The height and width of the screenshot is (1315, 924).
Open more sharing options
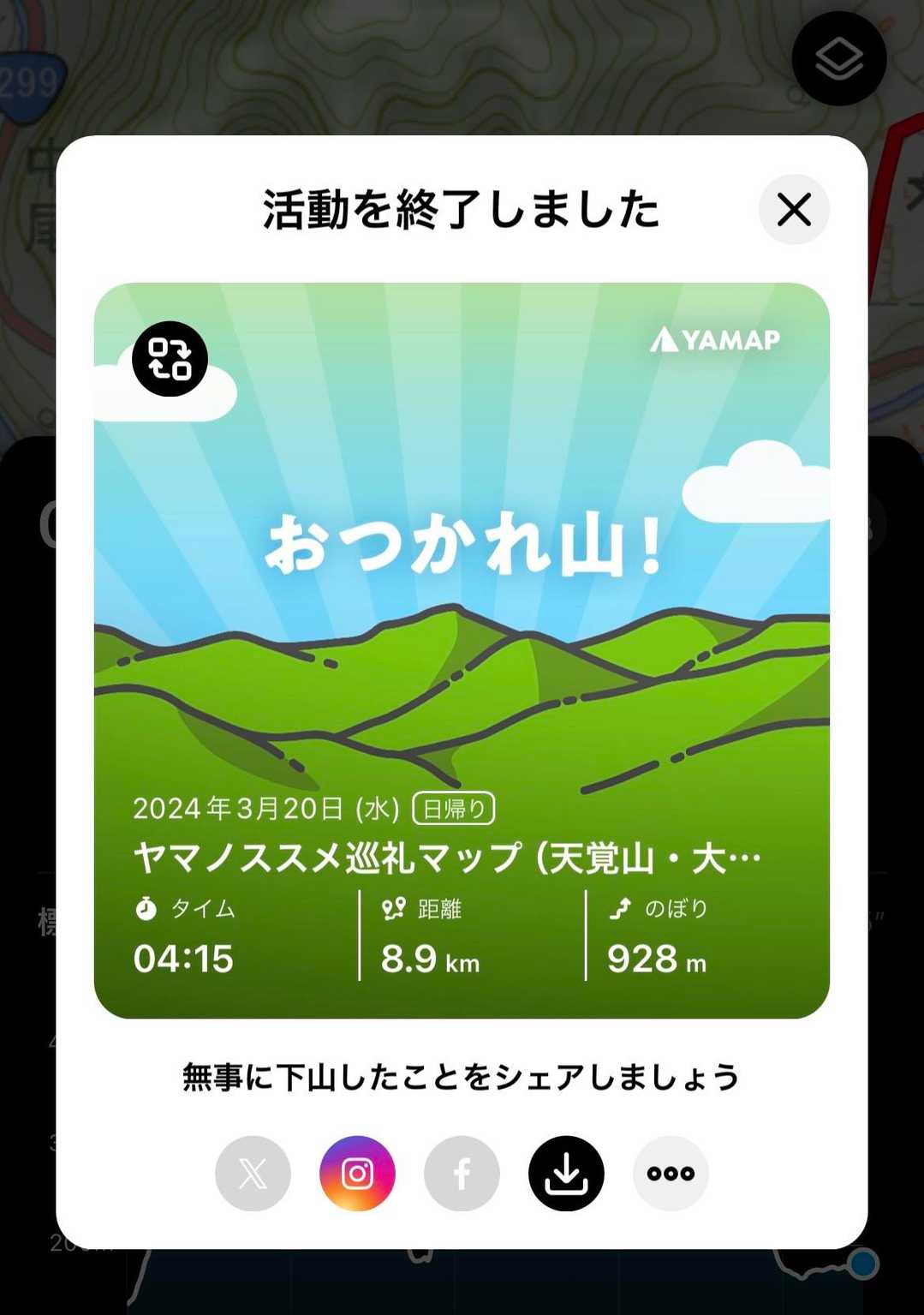coord(671,1174)
